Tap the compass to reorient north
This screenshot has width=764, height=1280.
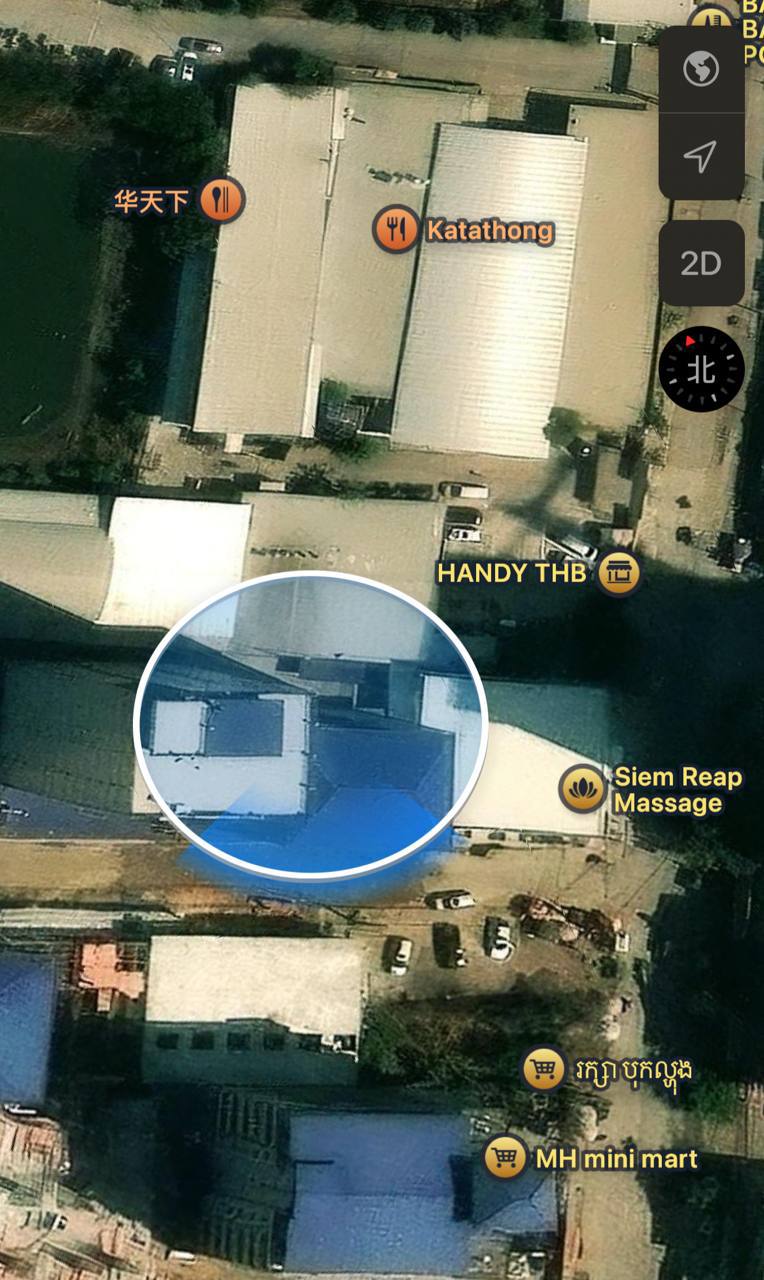701,369
